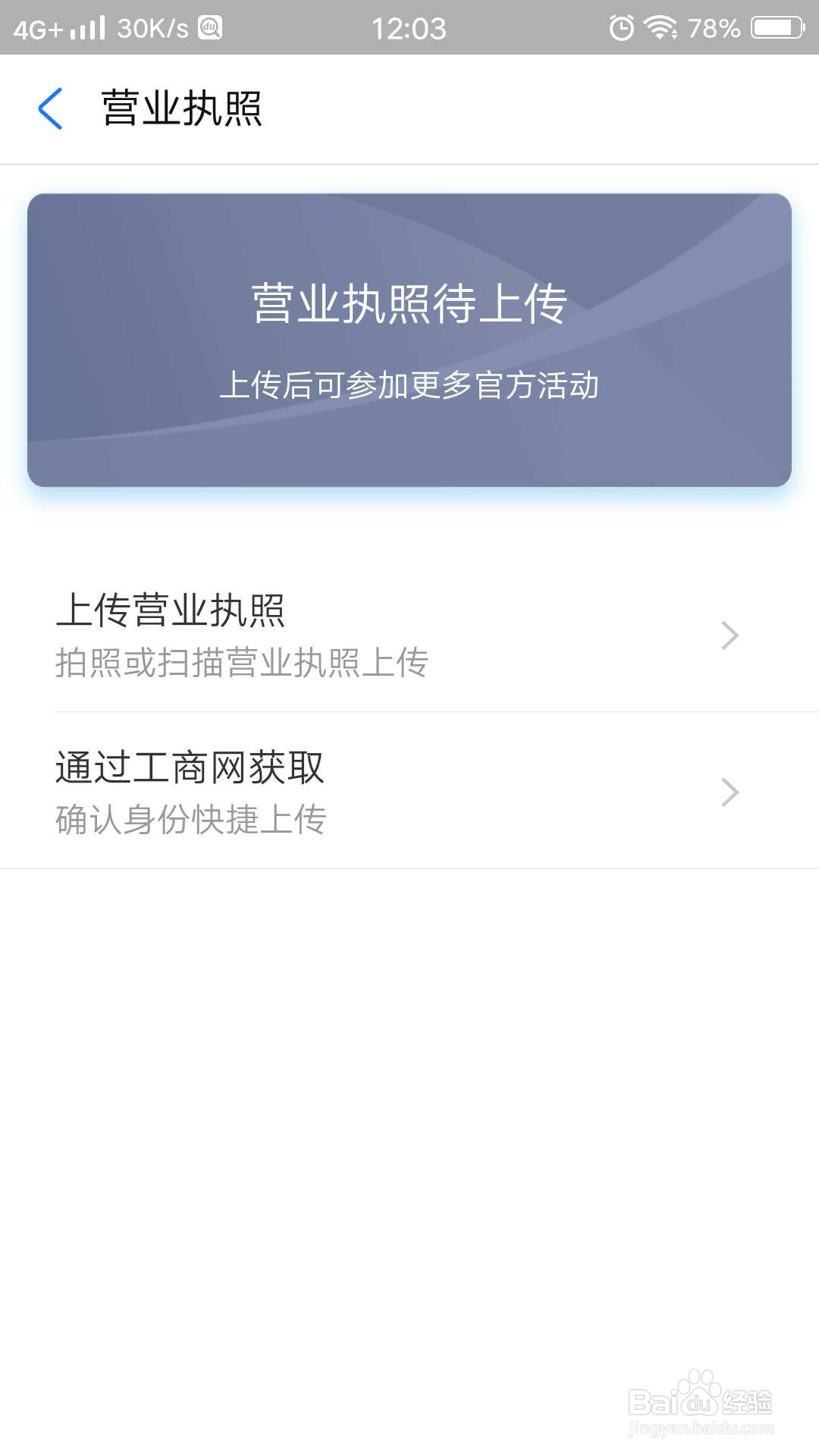Select 通过工商网获取 option
This screenshot has width=819, height=1456.
189,766
